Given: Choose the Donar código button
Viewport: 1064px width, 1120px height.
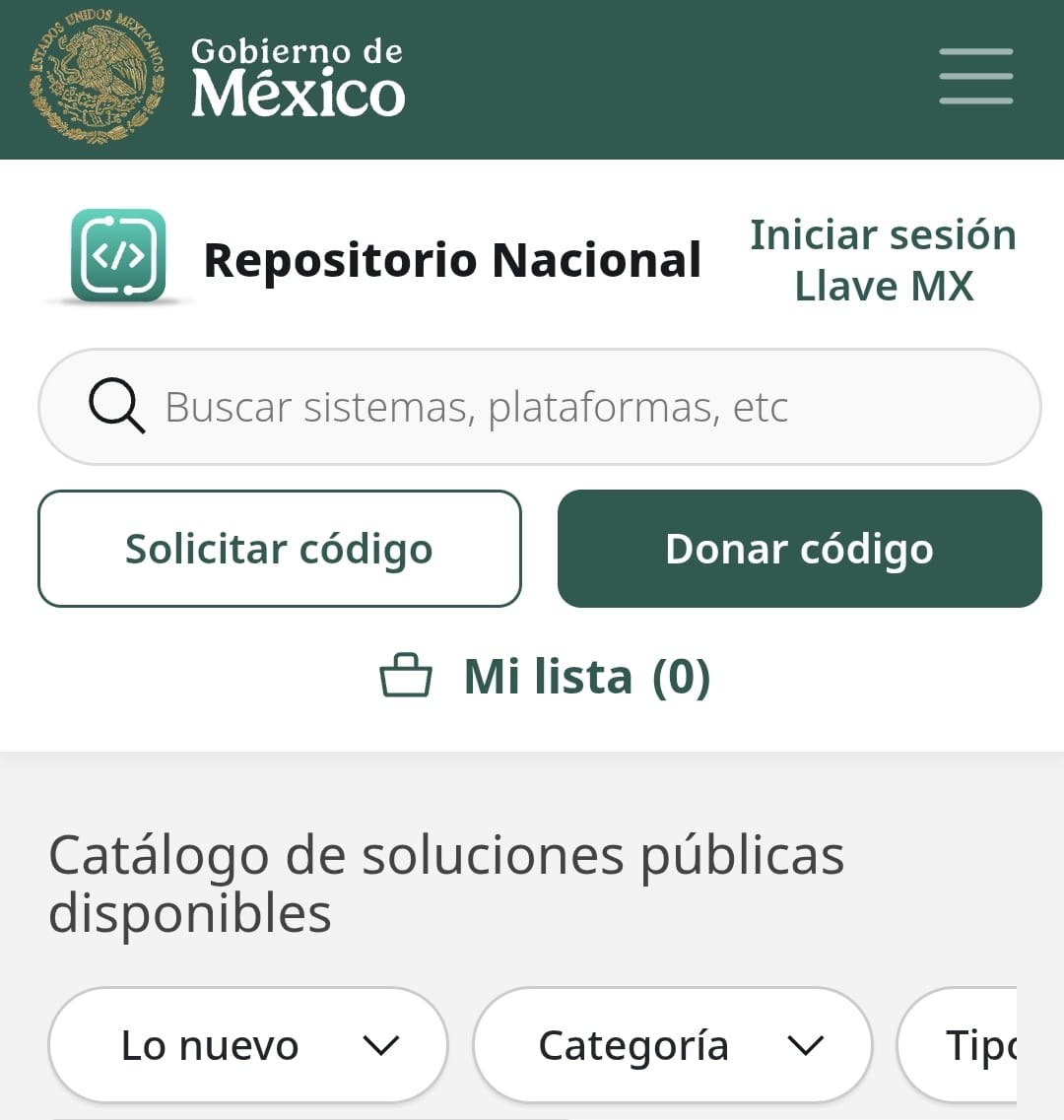Looking at the screenshot, I should tap(799, 549).
